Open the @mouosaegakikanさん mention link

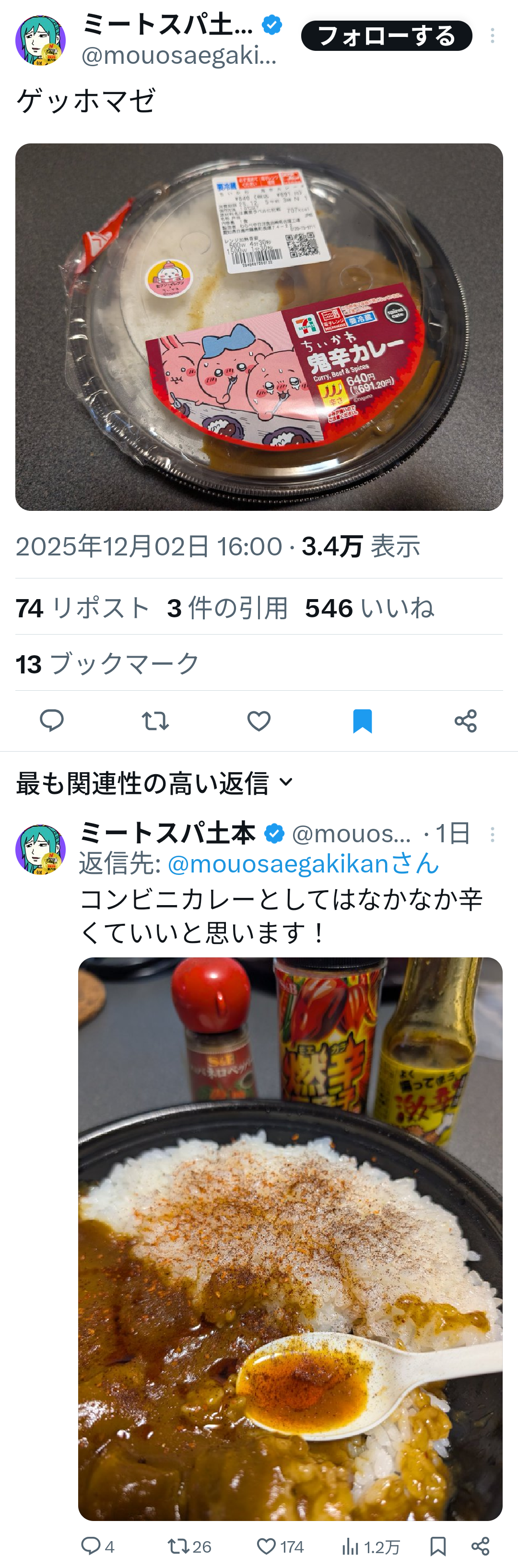pos(303,864)
